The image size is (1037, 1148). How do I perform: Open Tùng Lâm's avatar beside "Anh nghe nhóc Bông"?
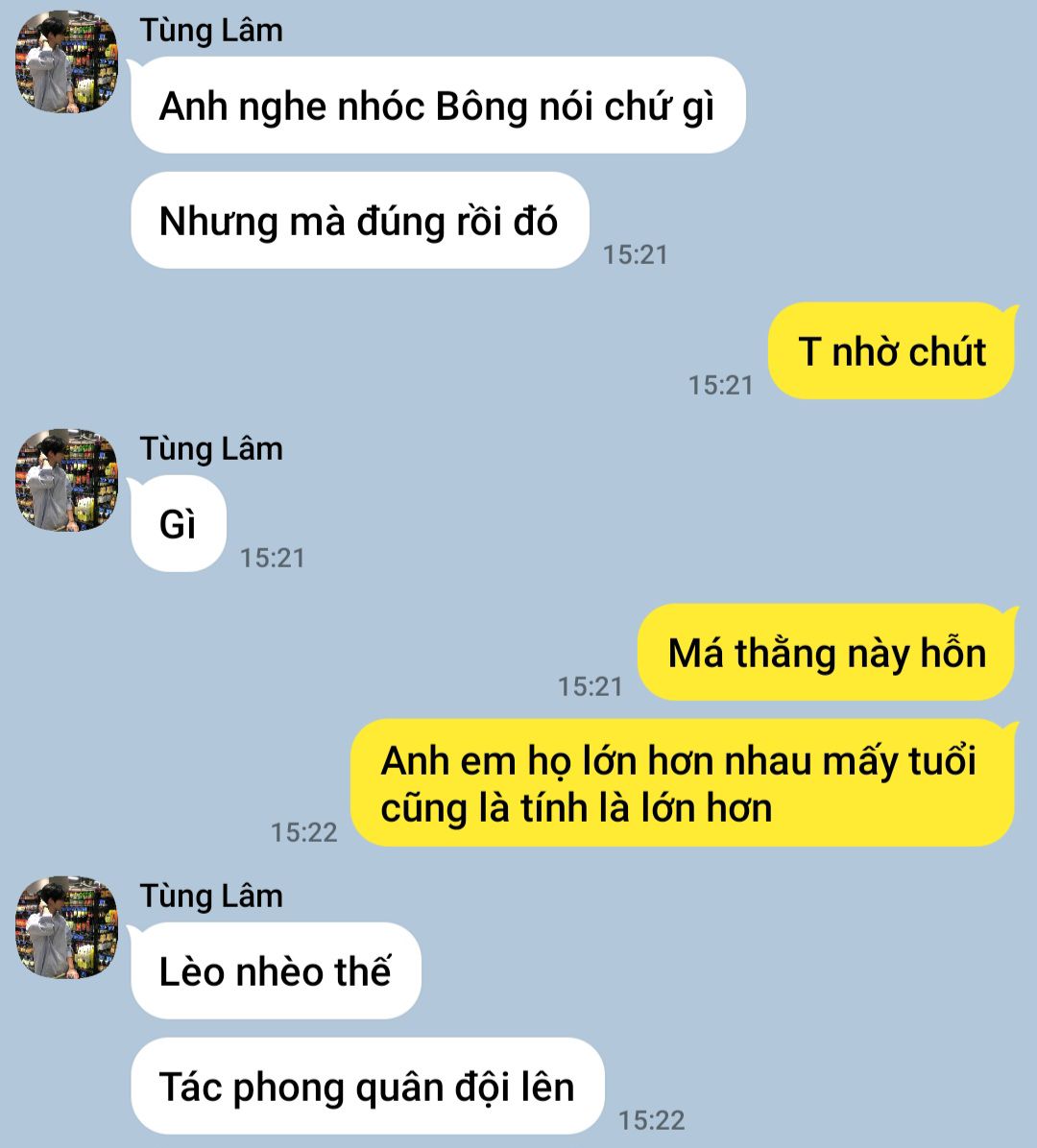tap(66, 62)
